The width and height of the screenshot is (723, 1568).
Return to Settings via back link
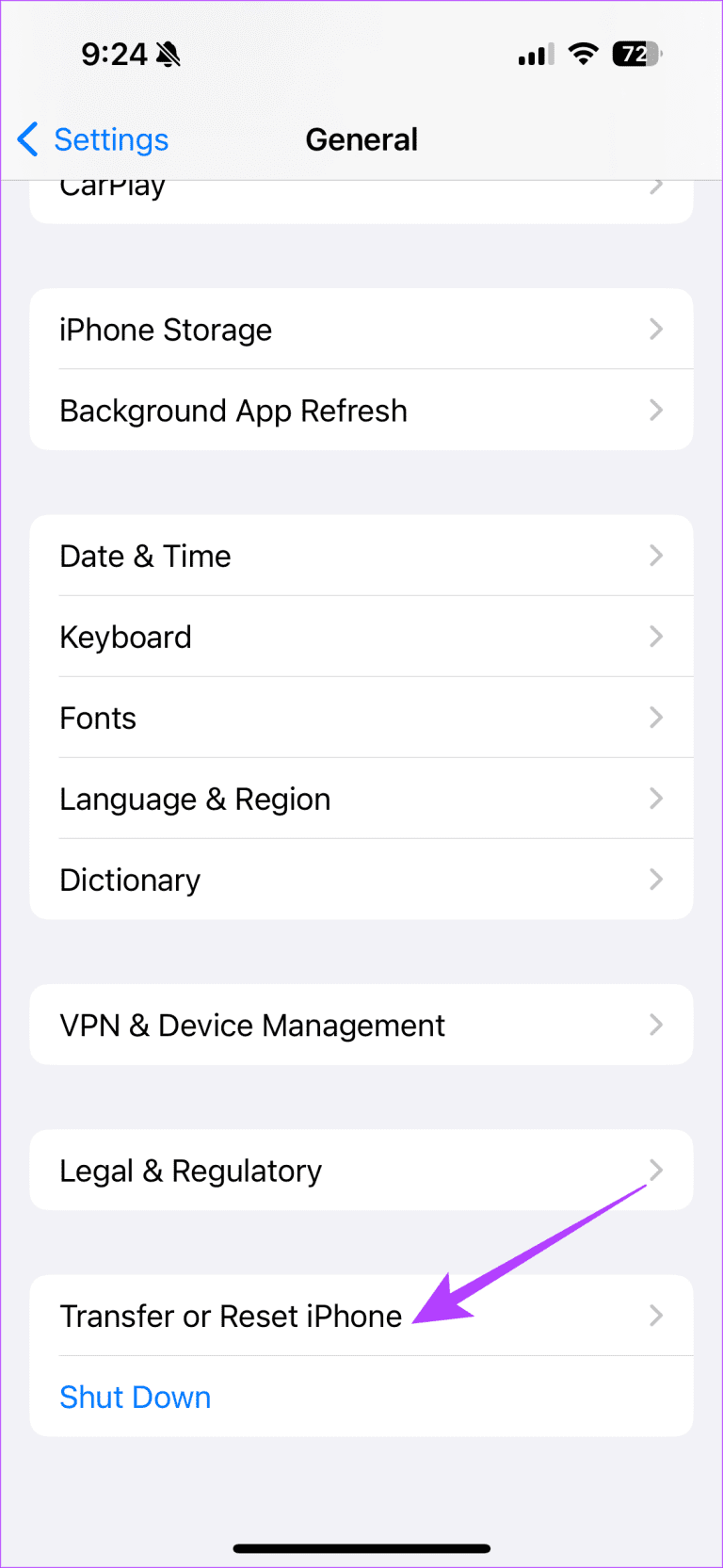pos(111,138)
